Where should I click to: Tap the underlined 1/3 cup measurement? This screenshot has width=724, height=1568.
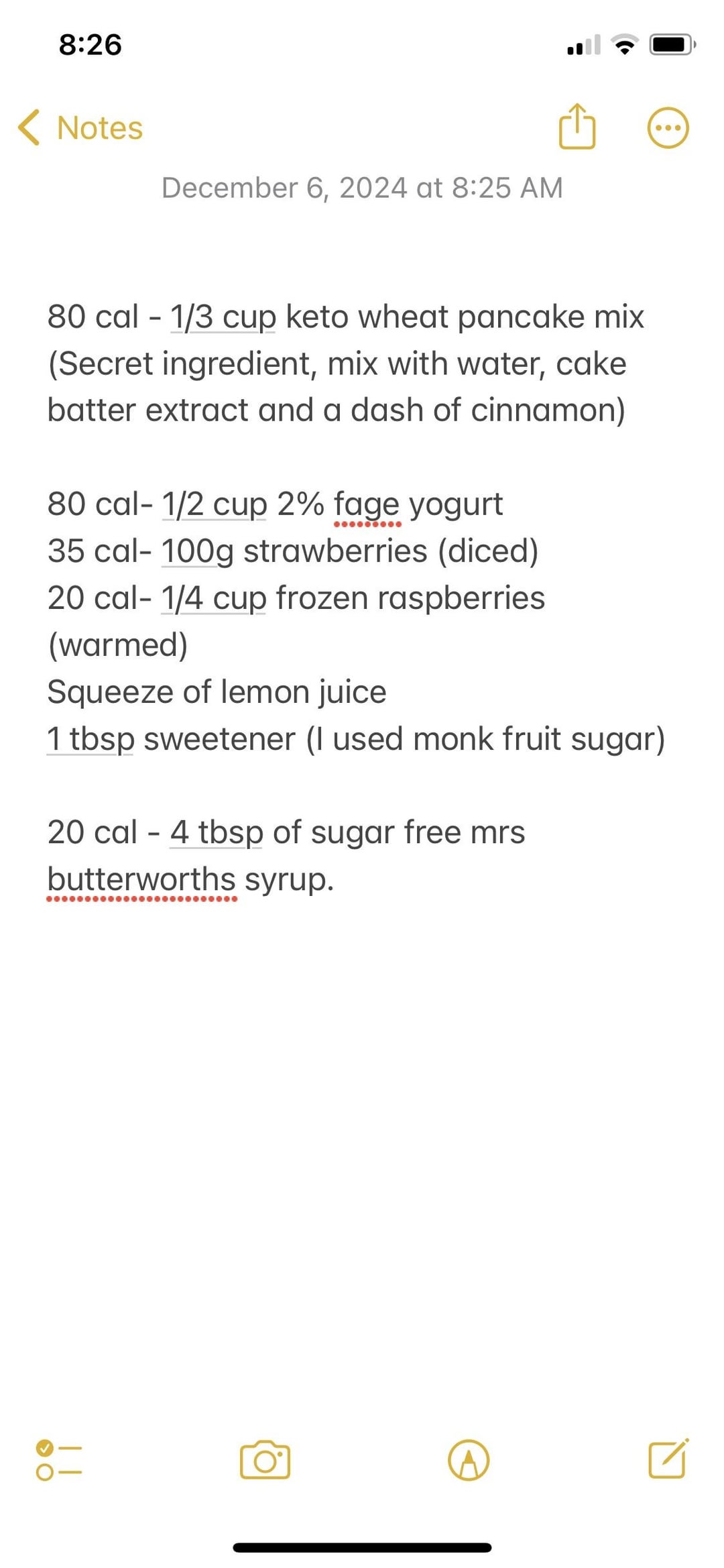pos(223,318)
